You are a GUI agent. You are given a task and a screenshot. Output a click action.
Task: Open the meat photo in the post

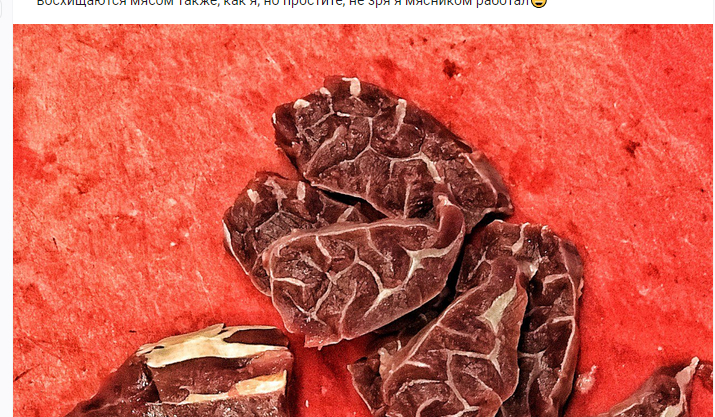[x=362, y=220]
